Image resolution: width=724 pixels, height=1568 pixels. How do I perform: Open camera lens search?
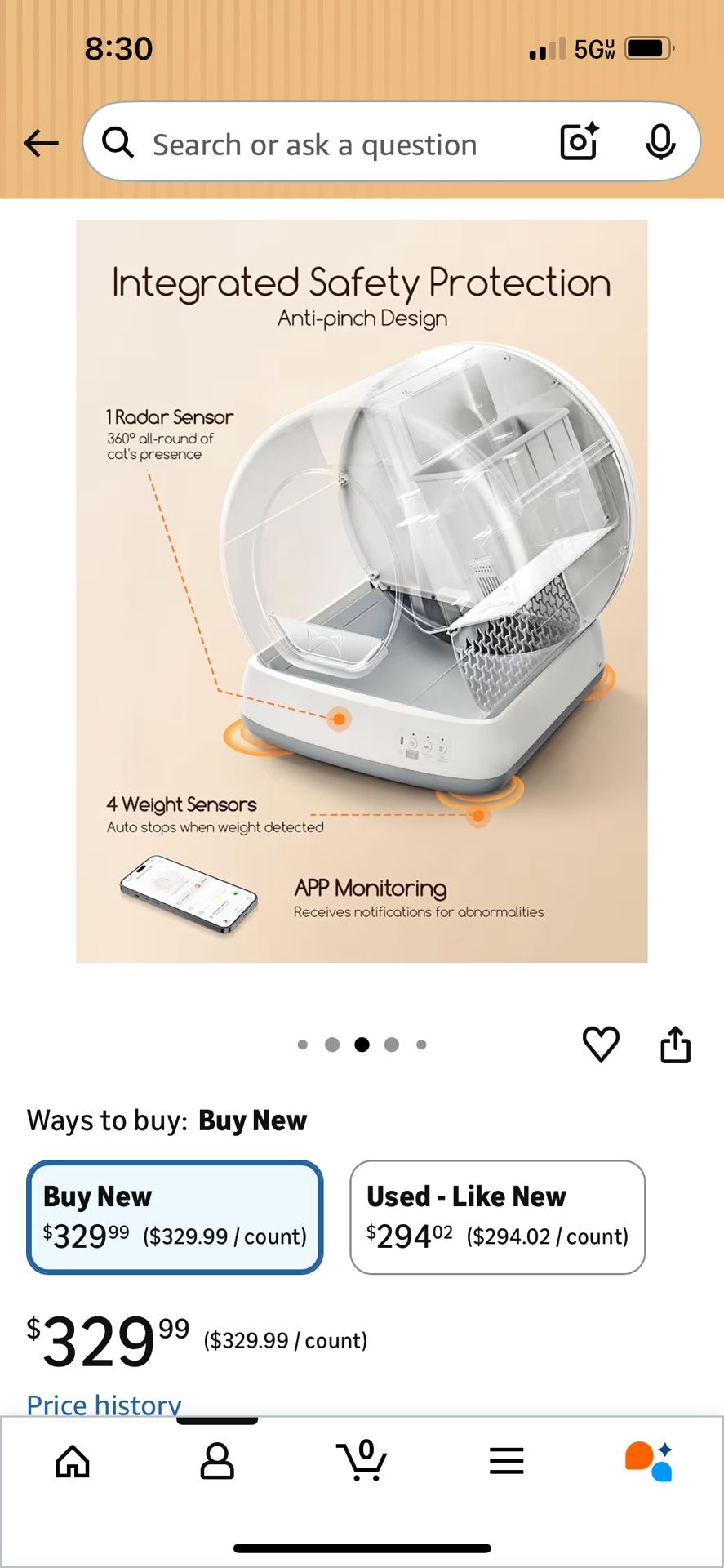tap(579, 143)
